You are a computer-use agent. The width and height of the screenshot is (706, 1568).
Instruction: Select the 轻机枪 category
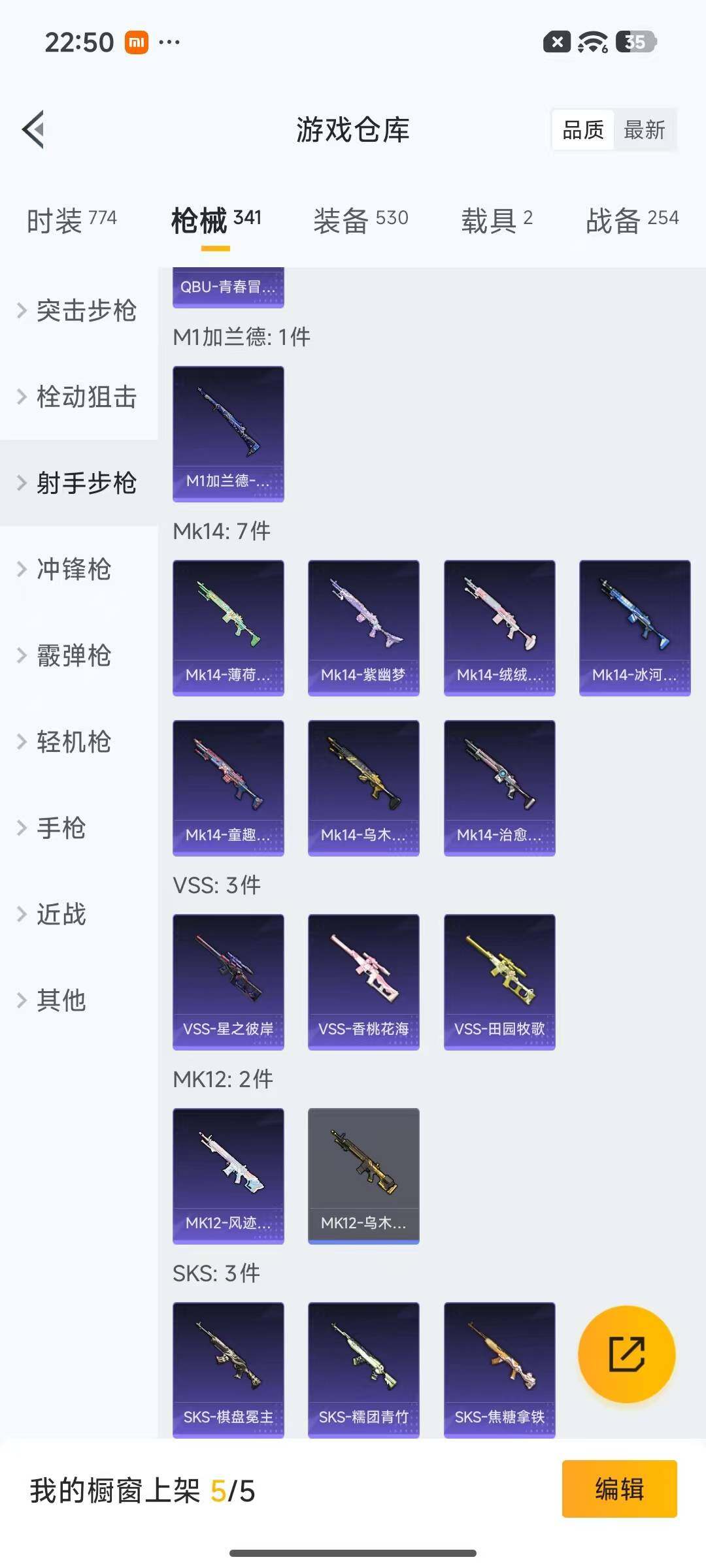73,742
